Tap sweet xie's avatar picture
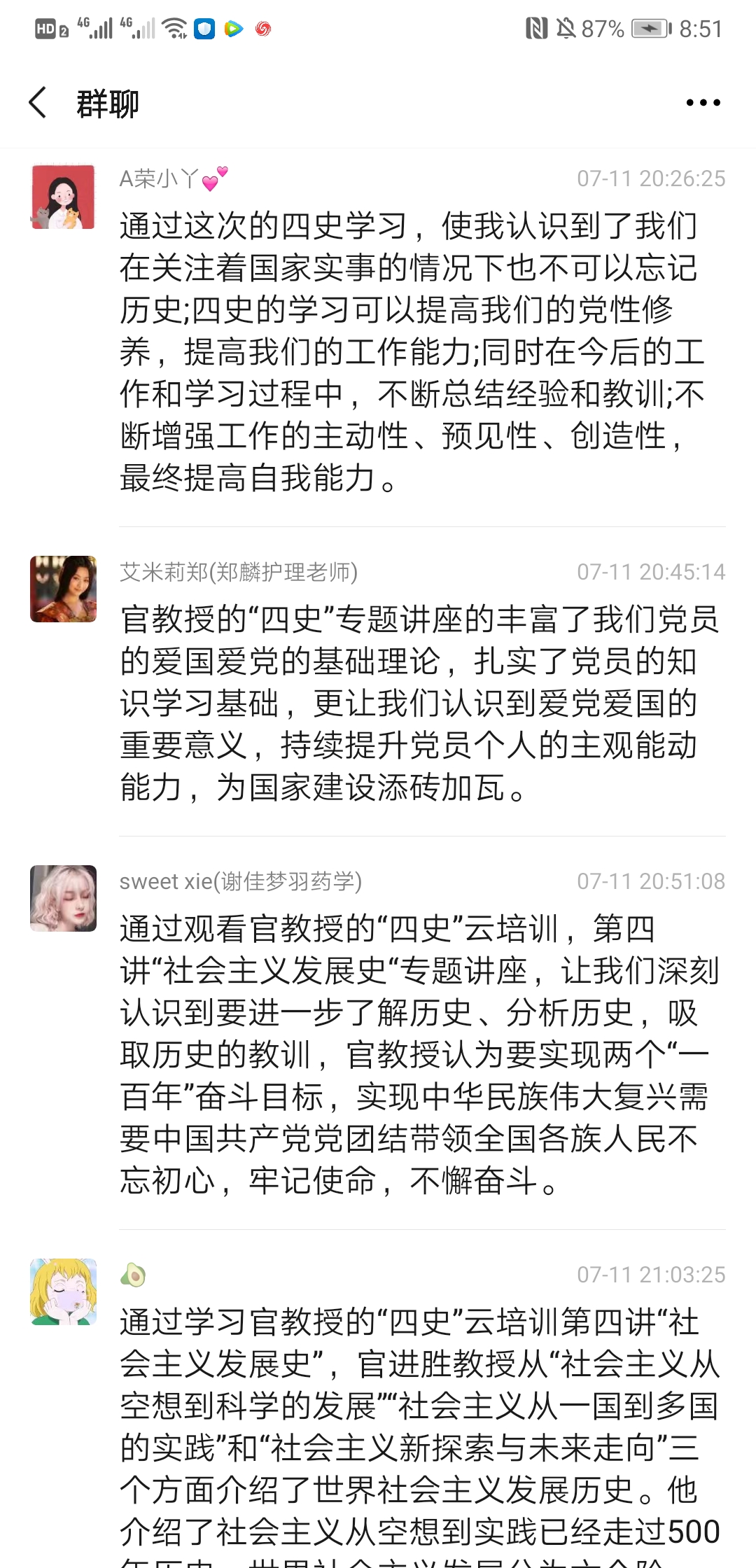This screenshot has height=1568, width=756. pyautogui.click(x=63, y=898)
